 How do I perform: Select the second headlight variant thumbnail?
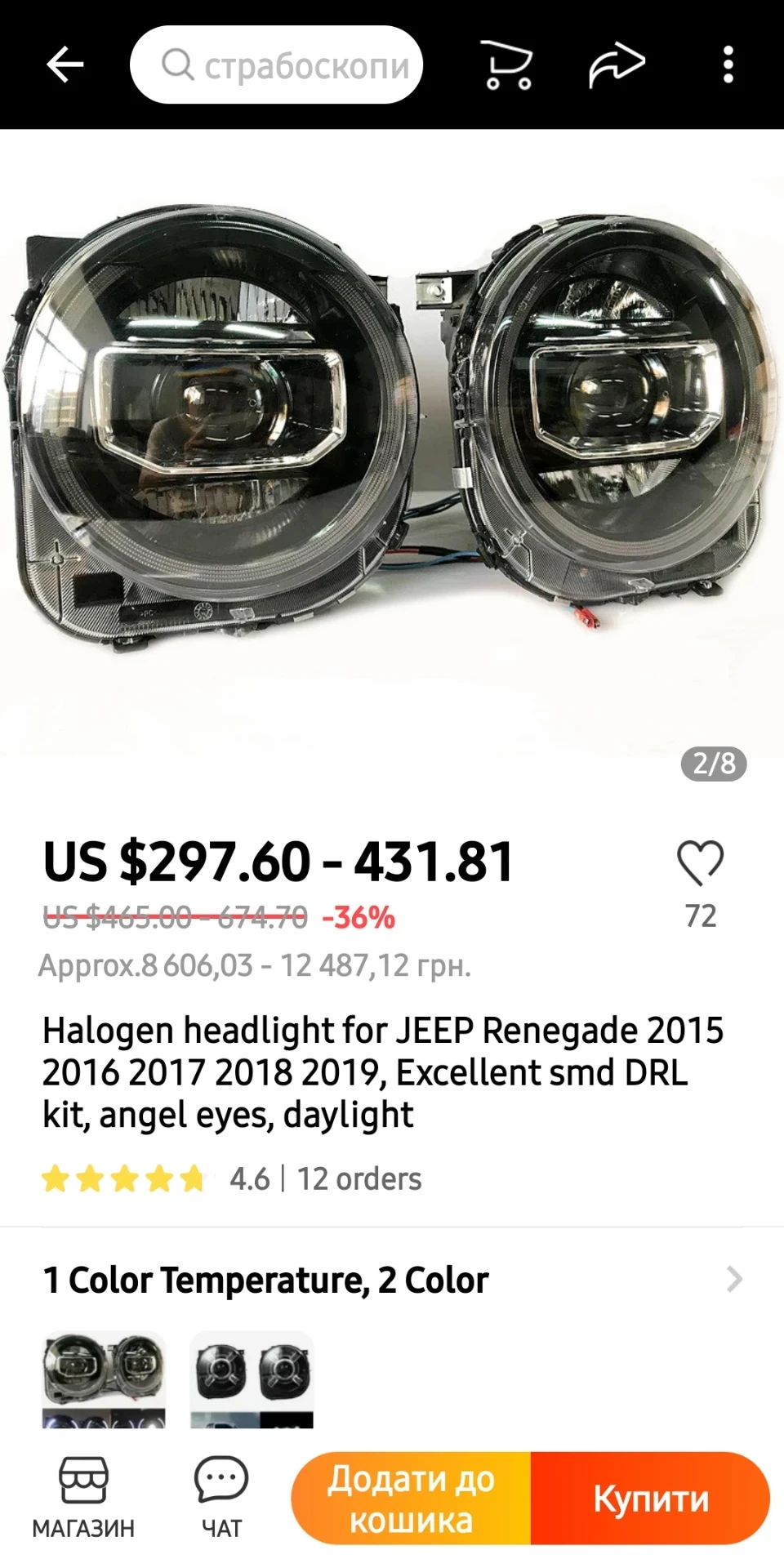252,1379
